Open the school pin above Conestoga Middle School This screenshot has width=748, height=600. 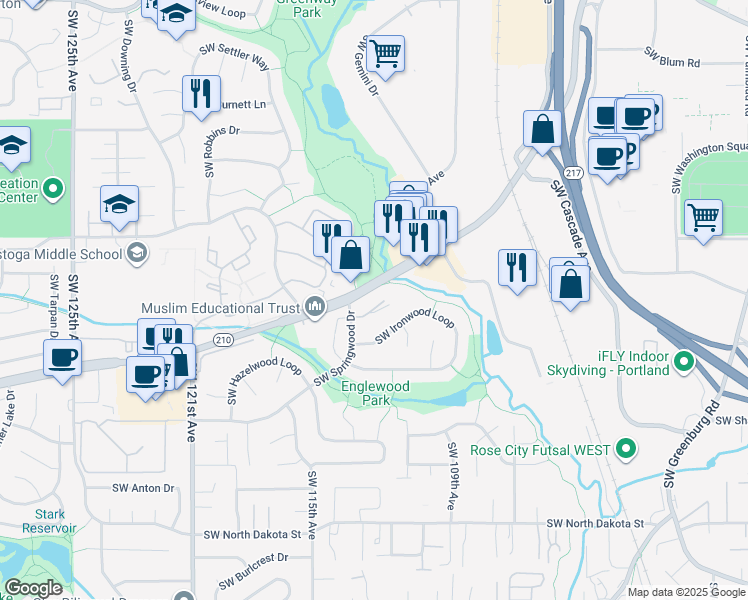point(119,204)
